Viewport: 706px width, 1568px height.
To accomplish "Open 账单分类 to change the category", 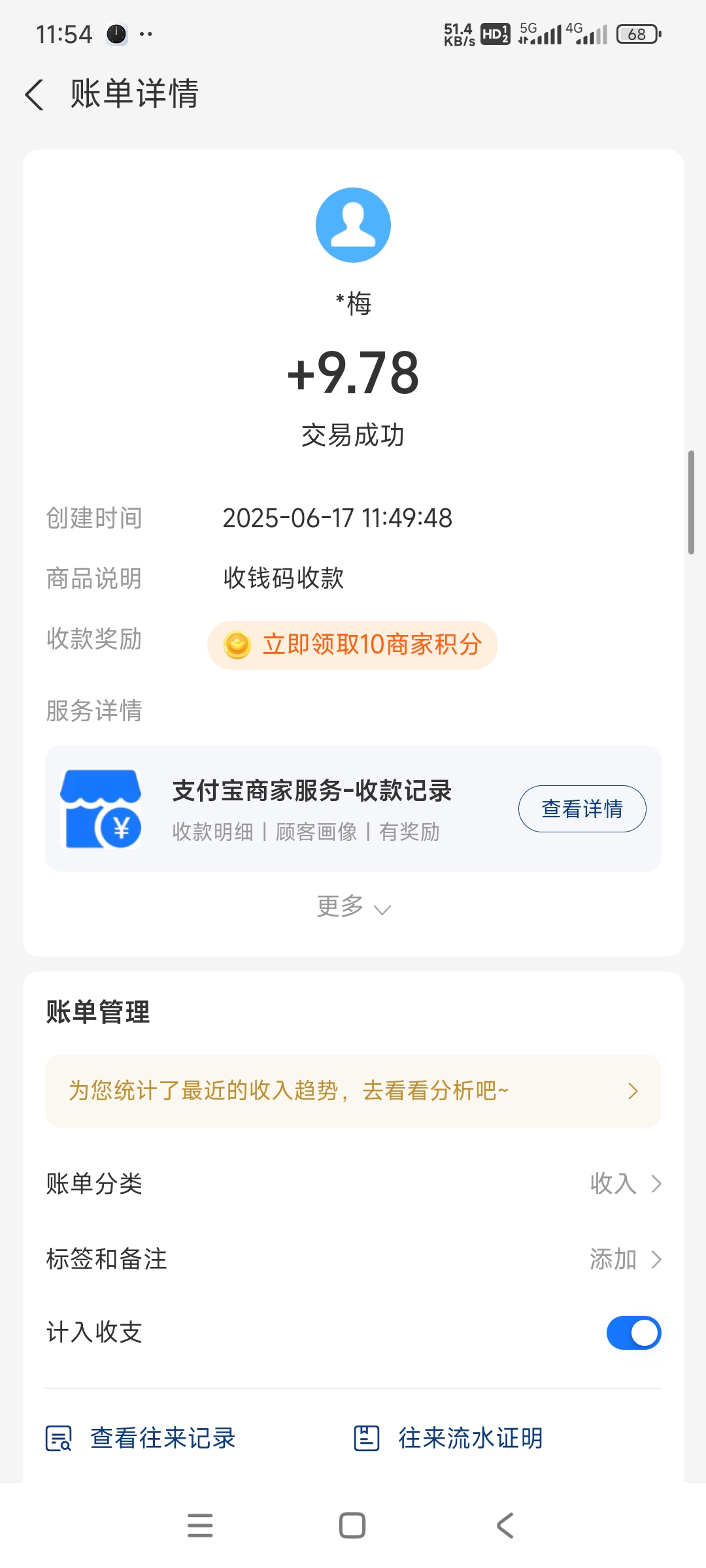I will click(x=353, y=1183).
